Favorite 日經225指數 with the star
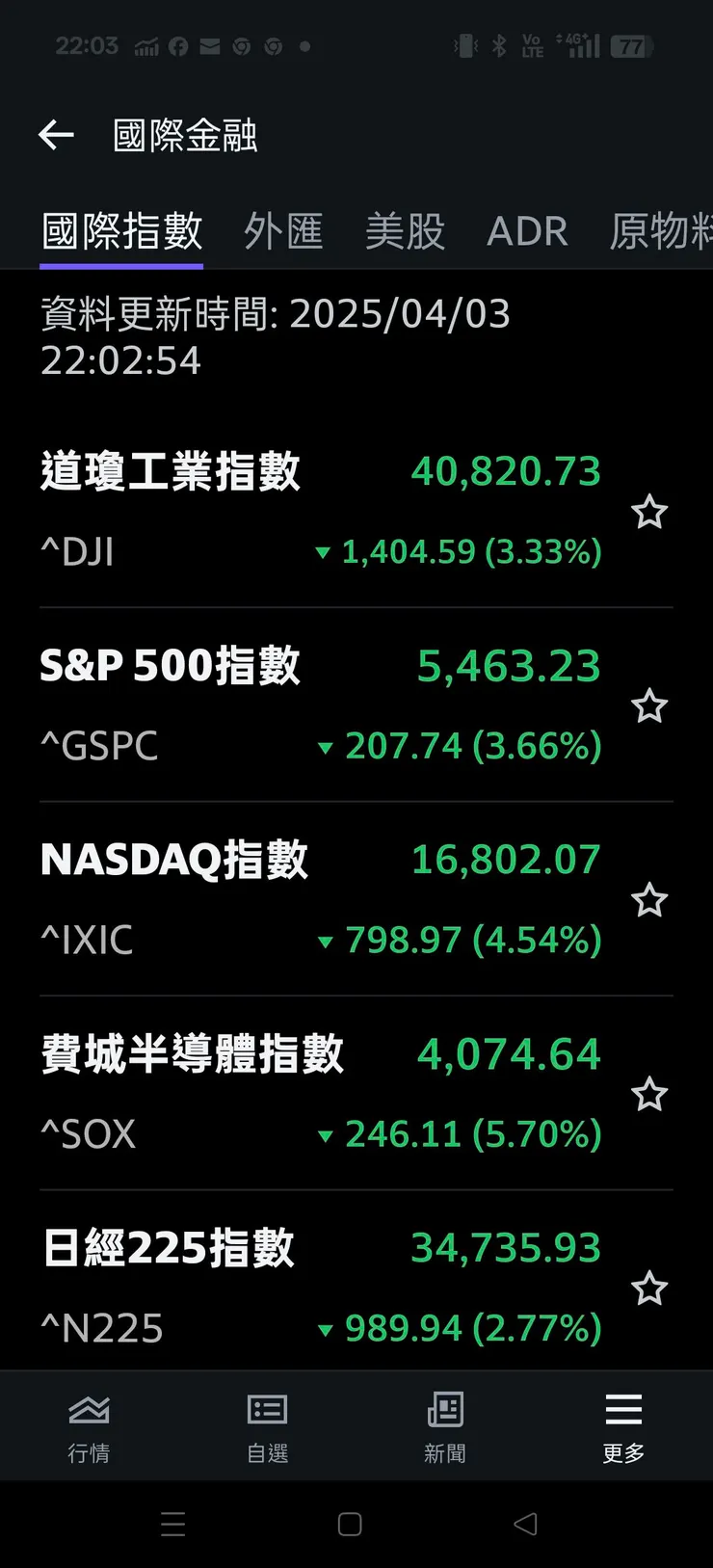713x1568 pixels. [649, 1289]
